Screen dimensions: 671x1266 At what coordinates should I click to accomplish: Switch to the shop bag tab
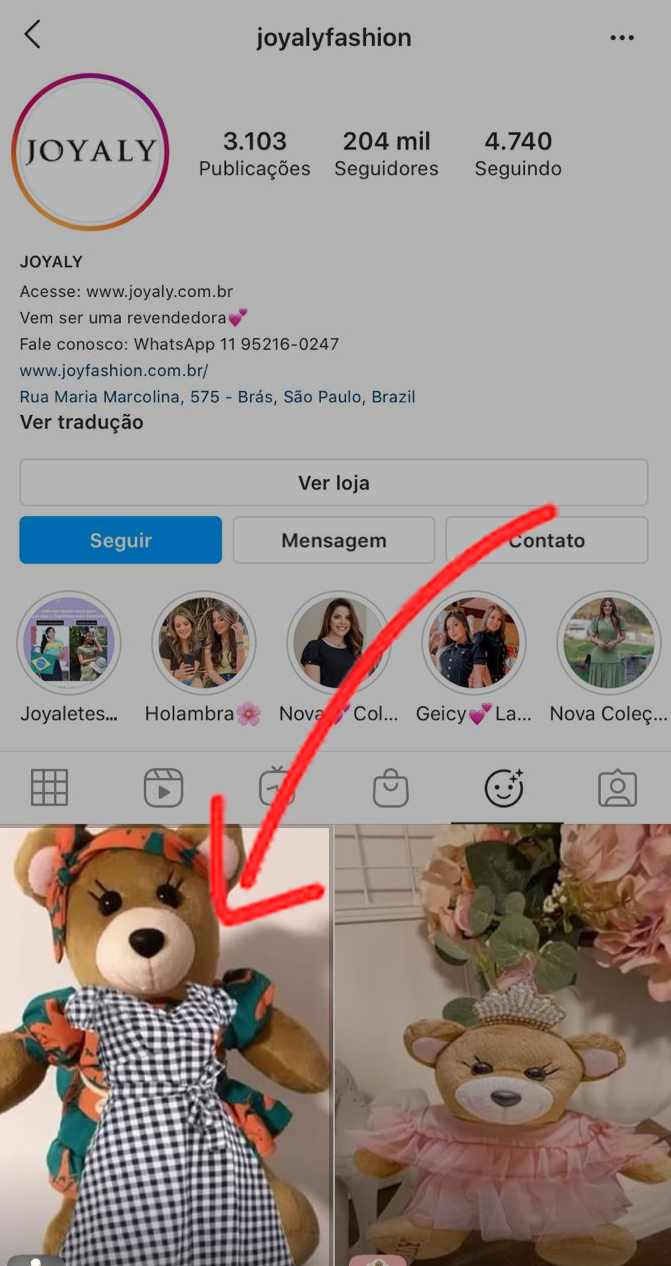click(390, 788)
